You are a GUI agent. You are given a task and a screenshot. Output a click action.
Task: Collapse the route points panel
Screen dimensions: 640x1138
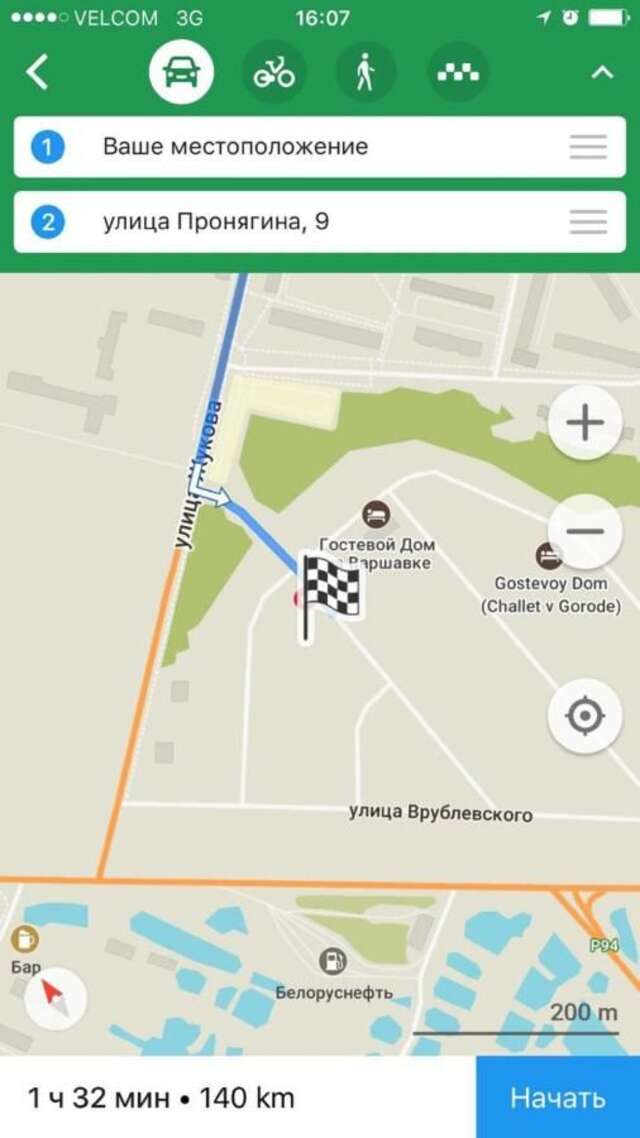pos(601,73)
